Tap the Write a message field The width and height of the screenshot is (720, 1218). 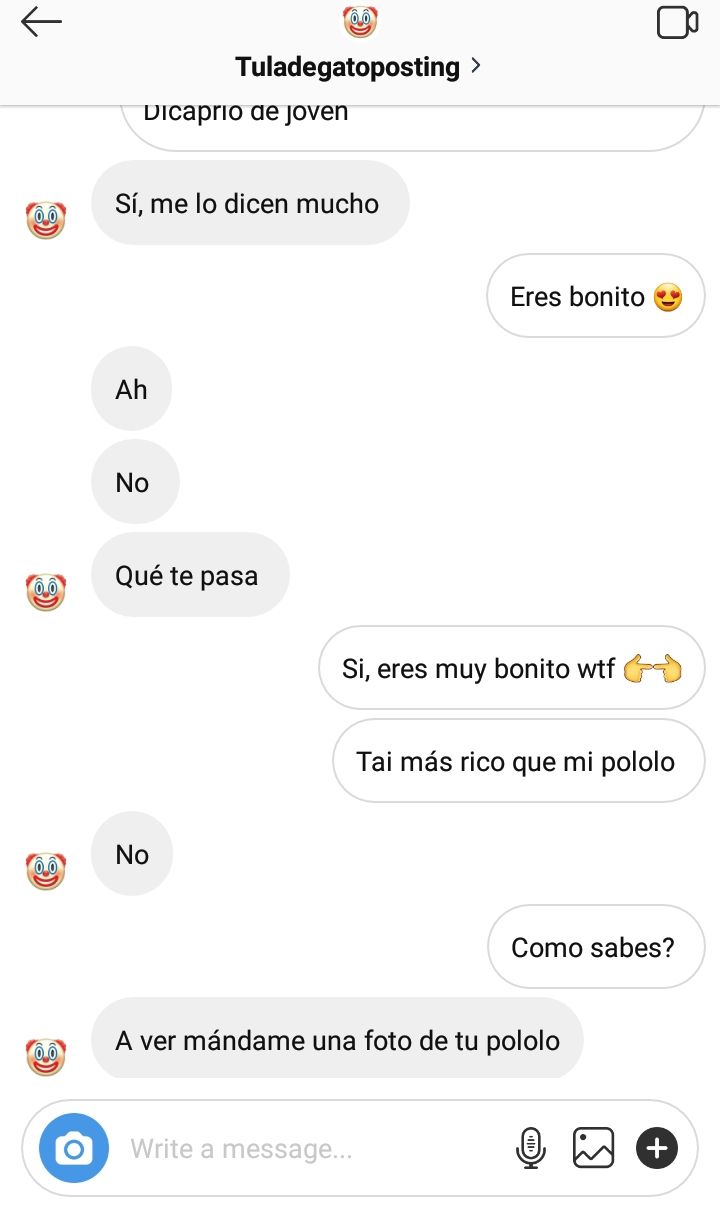click(310, 1149)
